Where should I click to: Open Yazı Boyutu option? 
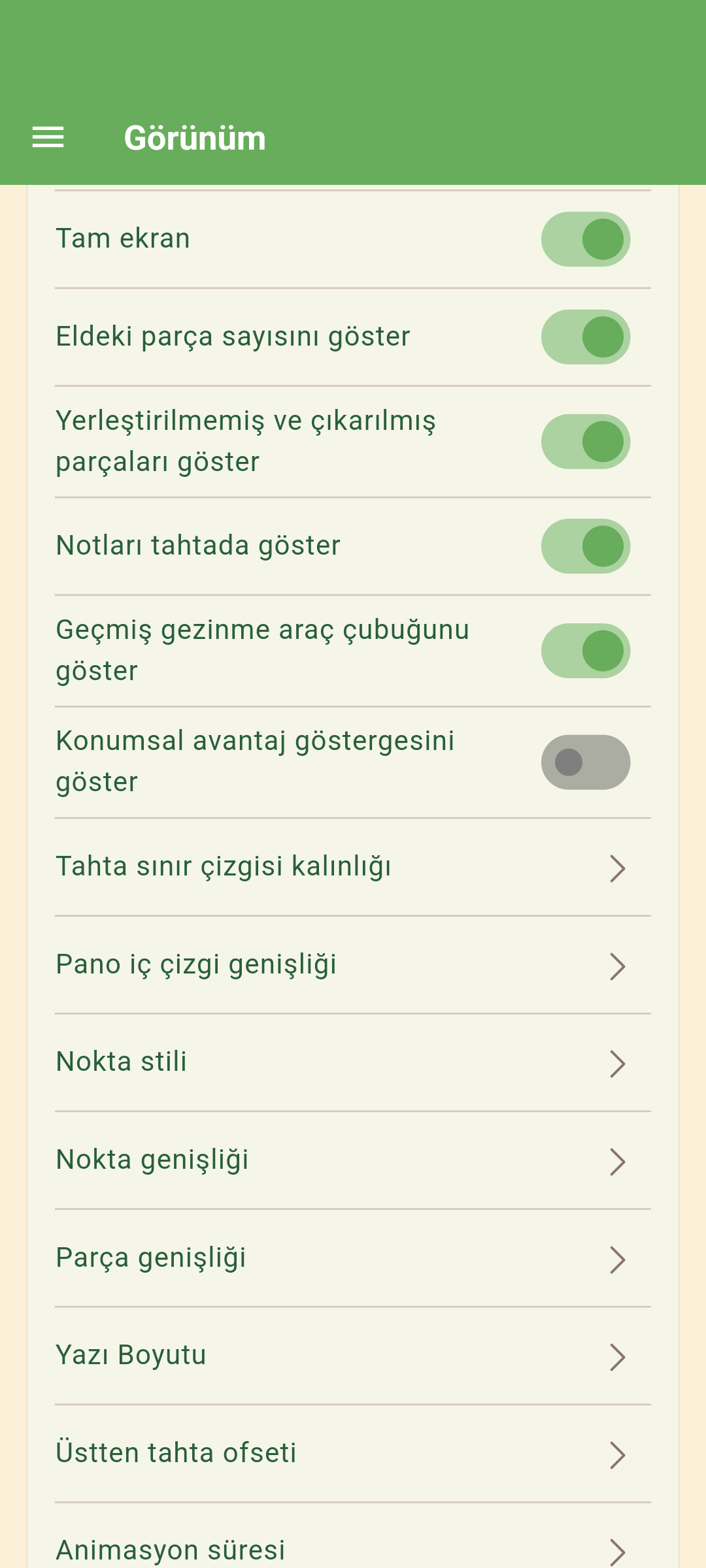pyautogui.click(x=353, y=1356)
